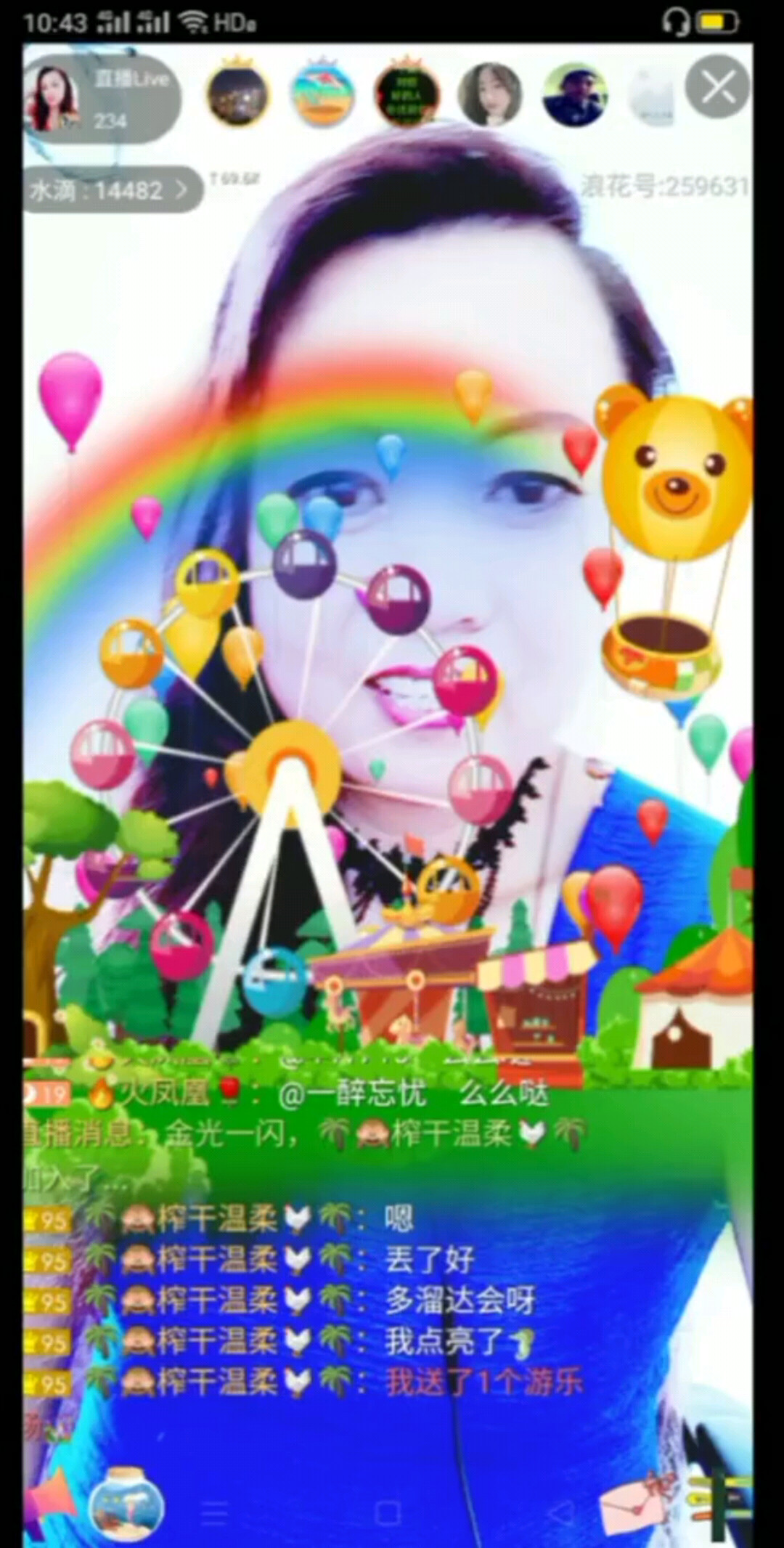Image resolution: width=784 pixels, height=1548 pixels.
Task: View third crowned viewer avatar
Action: (407, 94)
